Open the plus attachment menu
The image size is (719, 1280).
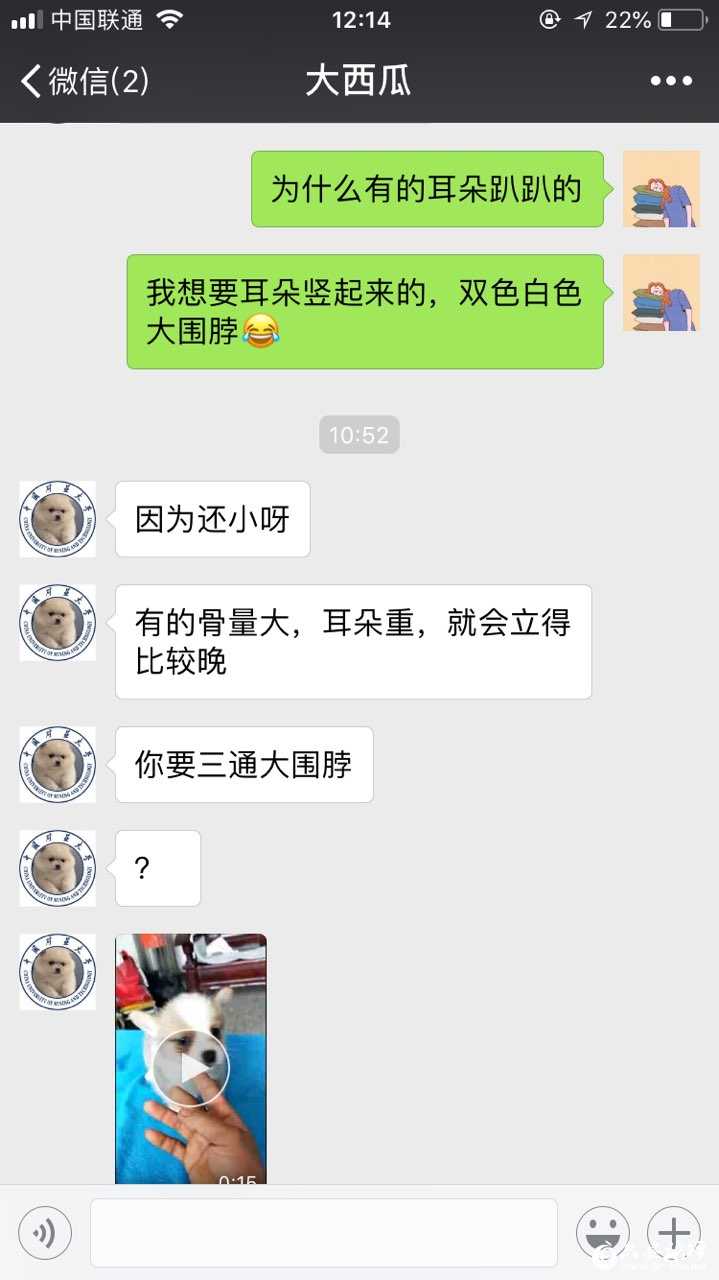tap(674, 1233)
